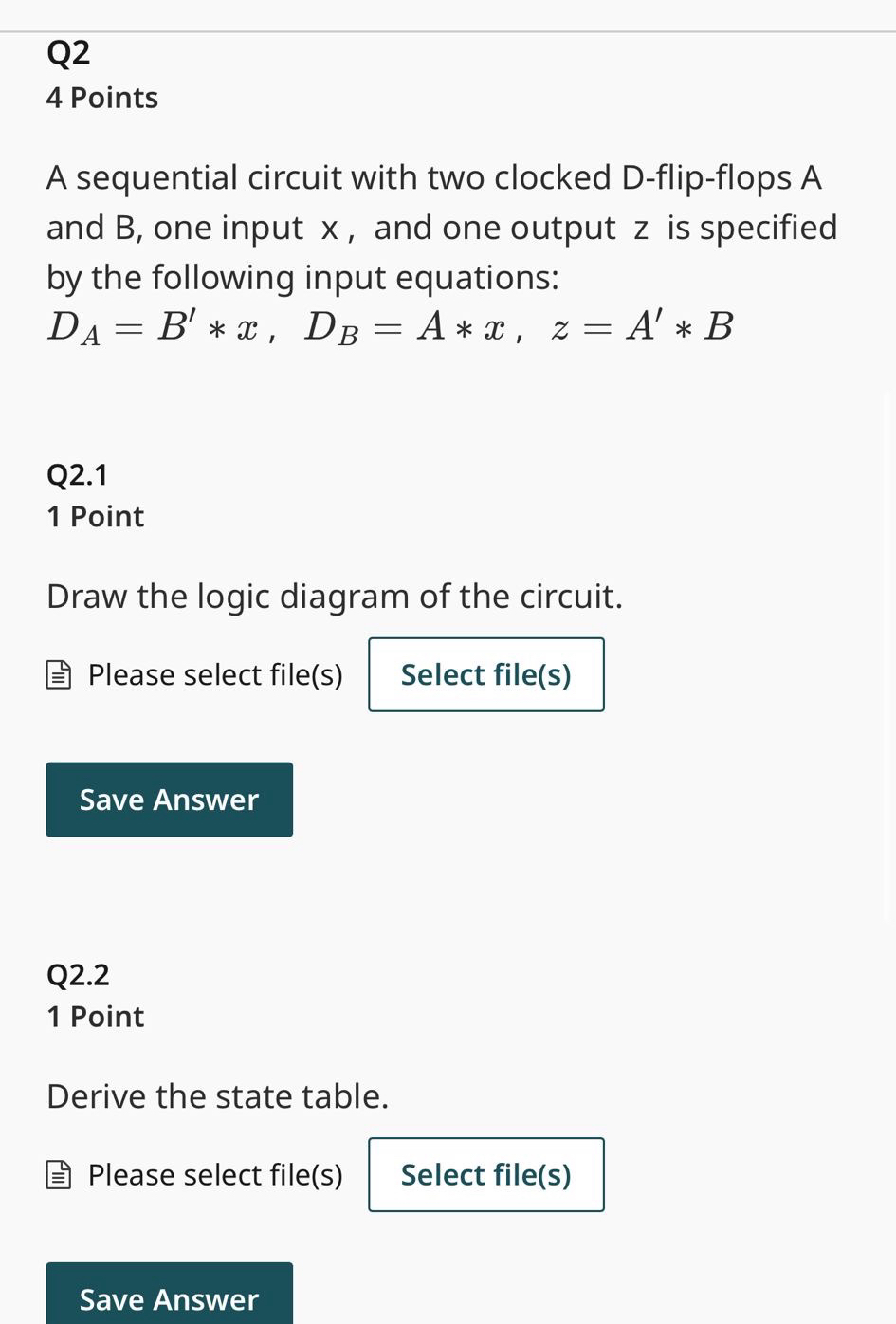Click 'Draw the logic diagram' prompt text
Viewport: 896px width, 1324px height.
pyautogui.click(x=334, y=596)
